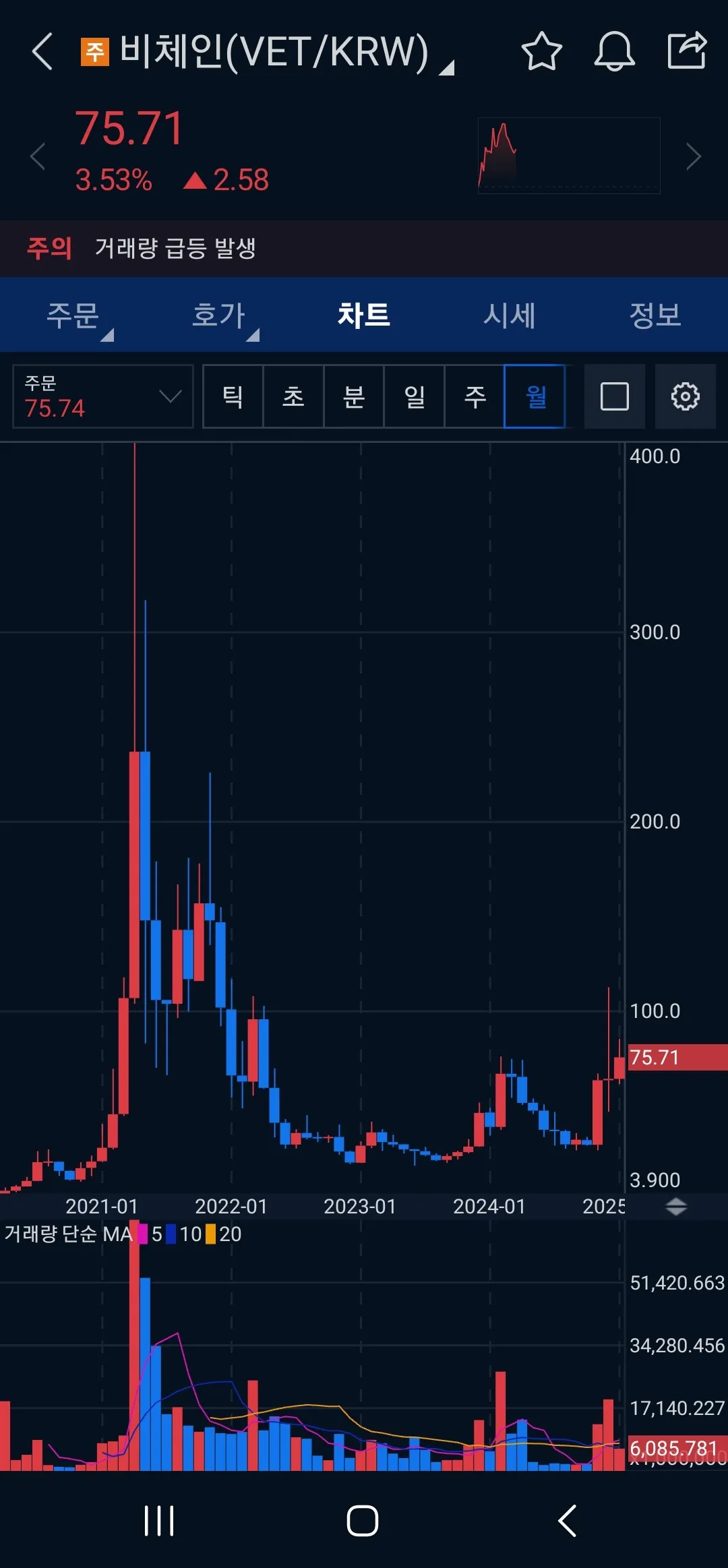Image resolution: width=728 pixels, height=1568 pixels.
Task: Expand the chart to full screen
Action: pos(614,396)
